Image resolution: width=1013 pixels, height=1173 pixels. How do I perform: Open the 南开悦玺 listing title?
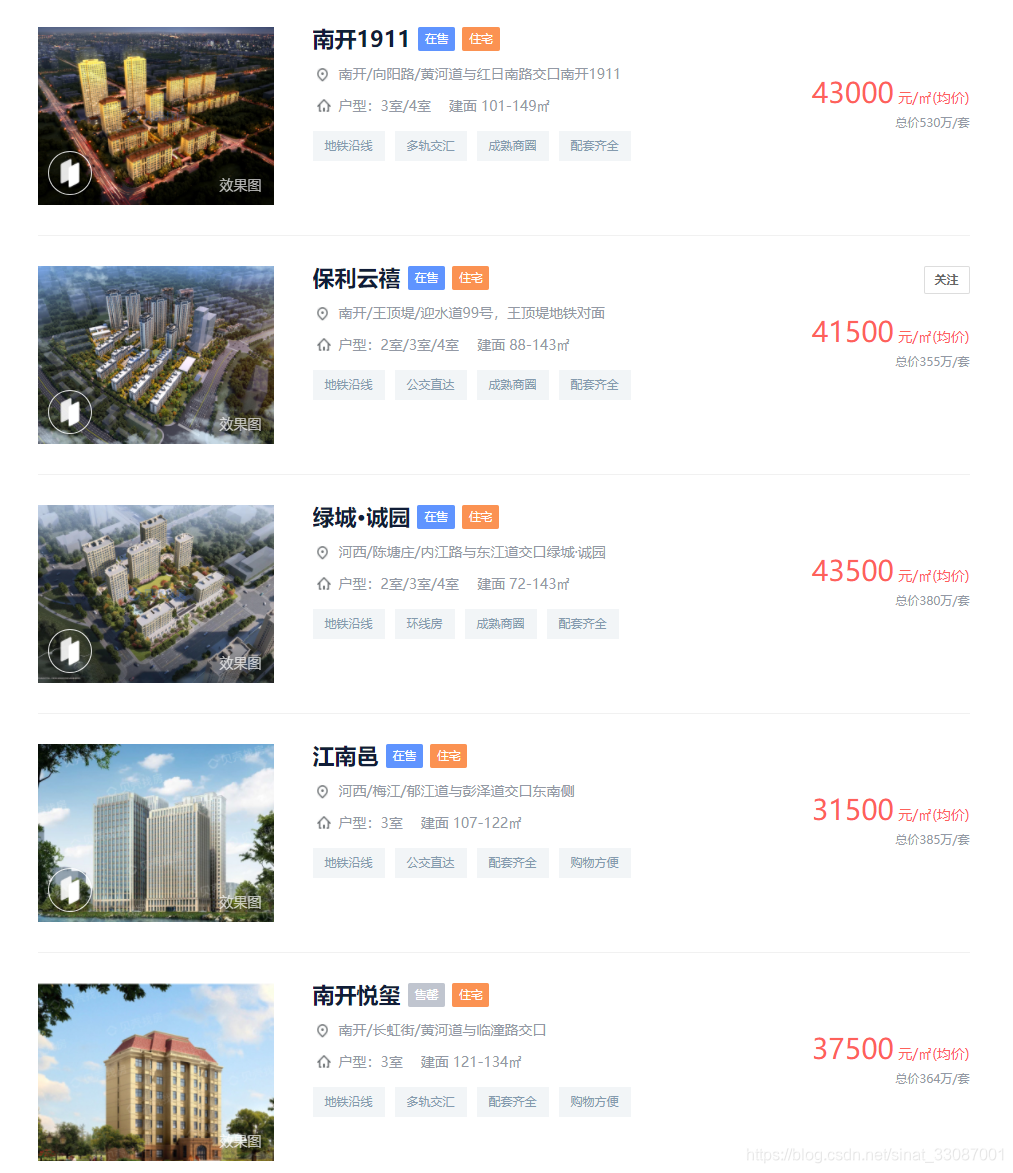pyautogui.click(x=356, y=996)
